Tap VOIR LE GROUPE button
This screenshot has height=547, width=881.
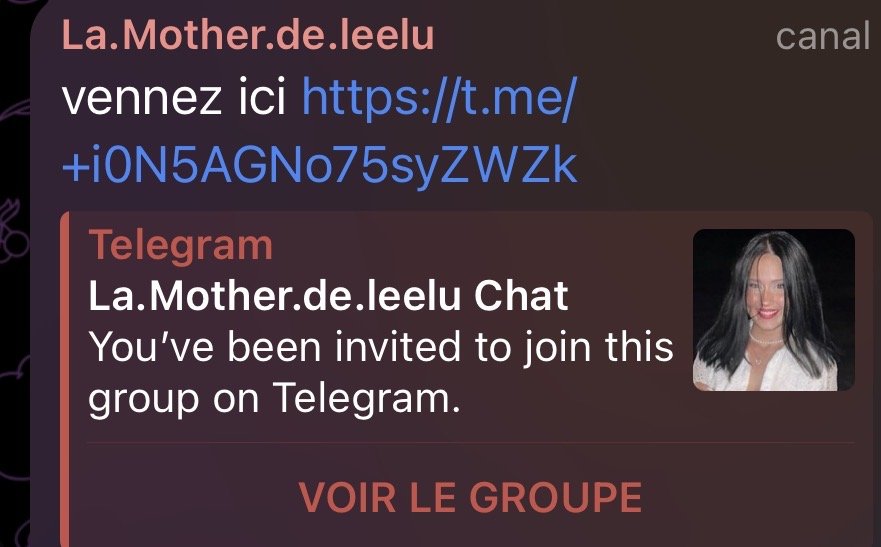(469, 497)
